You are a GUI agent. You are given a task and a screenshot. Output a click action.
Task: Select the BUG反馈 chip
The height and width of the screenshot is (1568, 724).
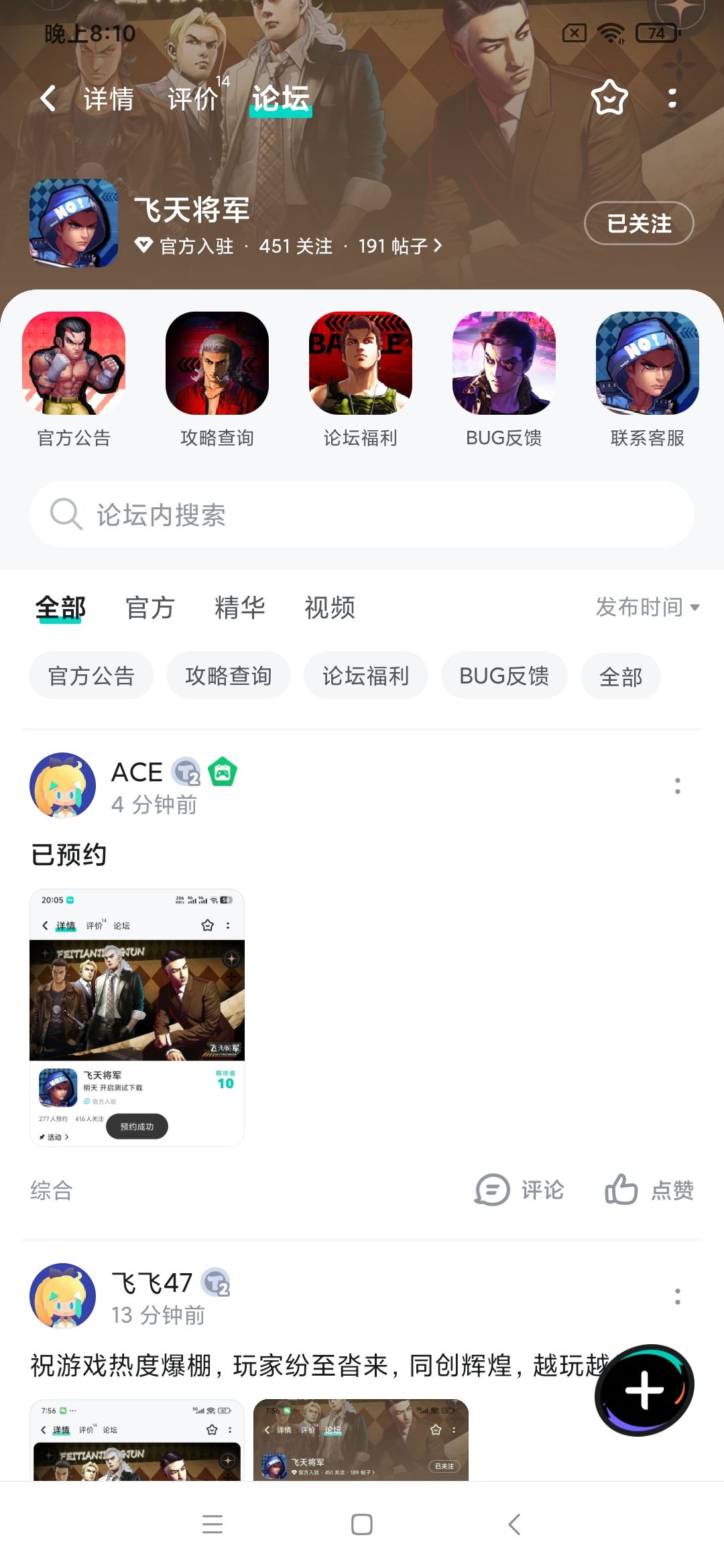tap(504, 675)
